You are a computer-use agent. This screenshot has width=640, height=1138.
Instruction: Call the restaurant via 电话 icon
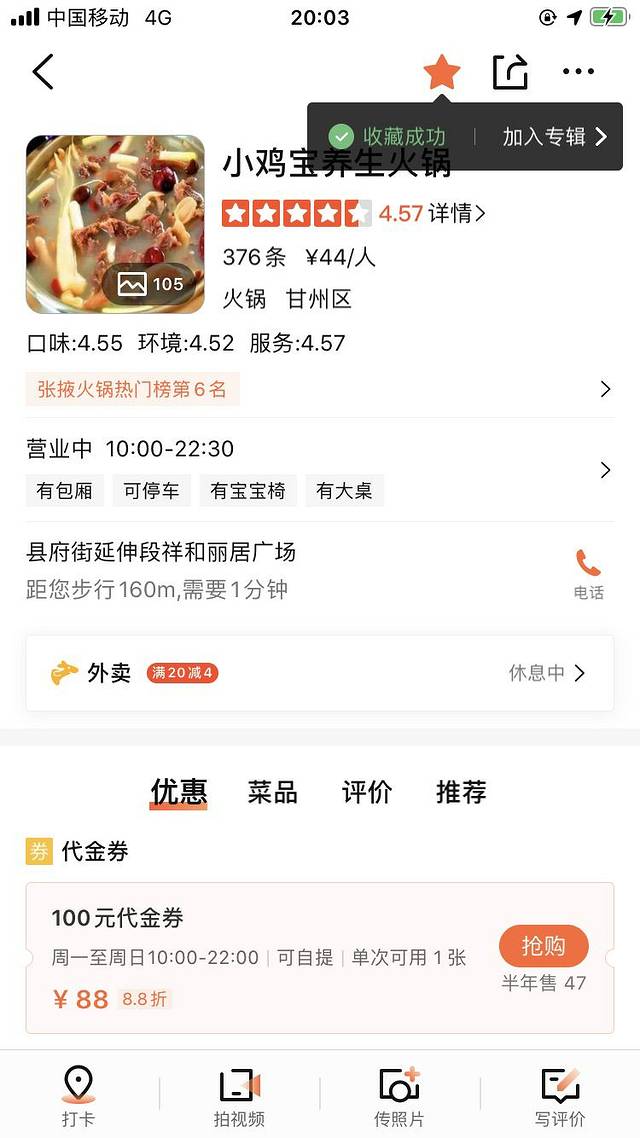tap(588, 573)
